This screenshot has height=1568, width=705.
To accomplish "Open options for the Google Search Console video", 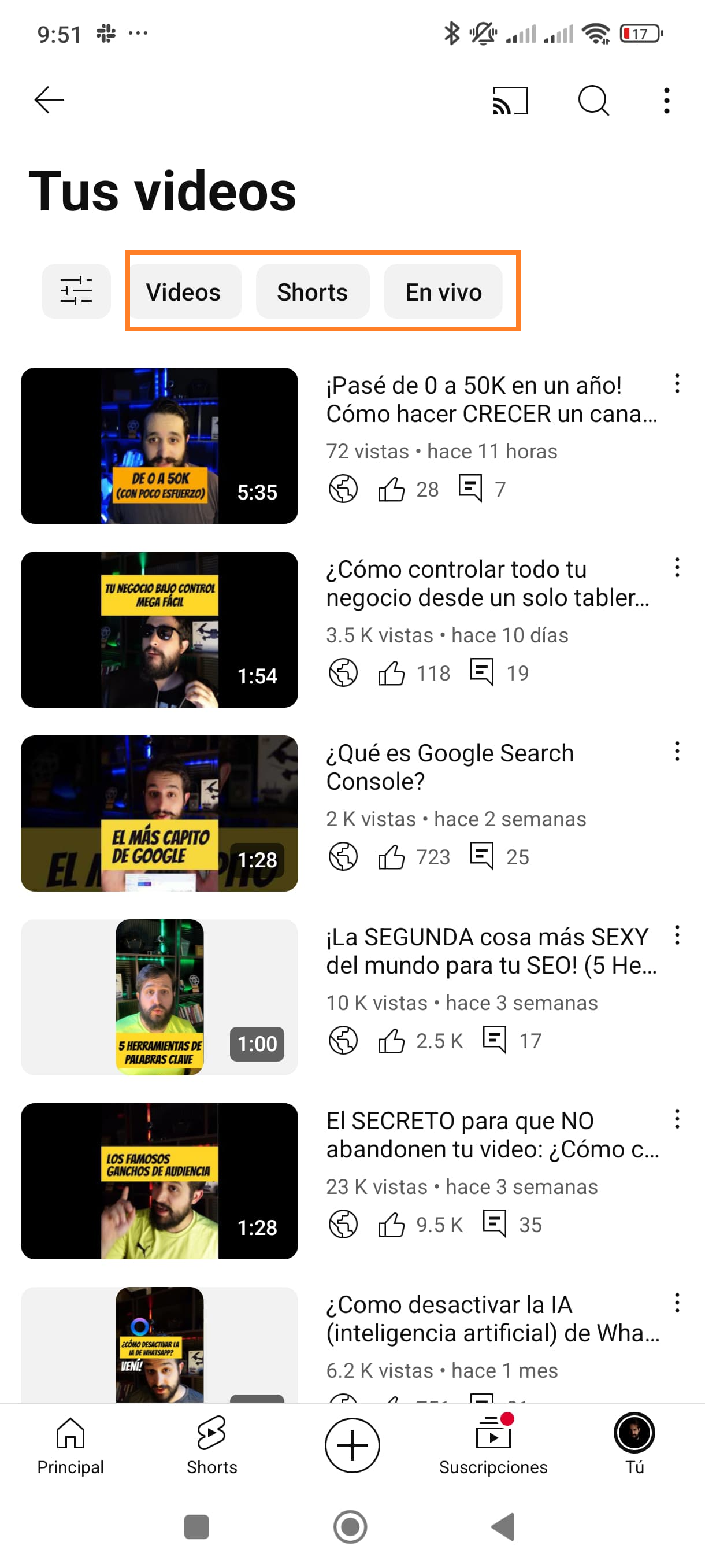I will pos(677,752).
